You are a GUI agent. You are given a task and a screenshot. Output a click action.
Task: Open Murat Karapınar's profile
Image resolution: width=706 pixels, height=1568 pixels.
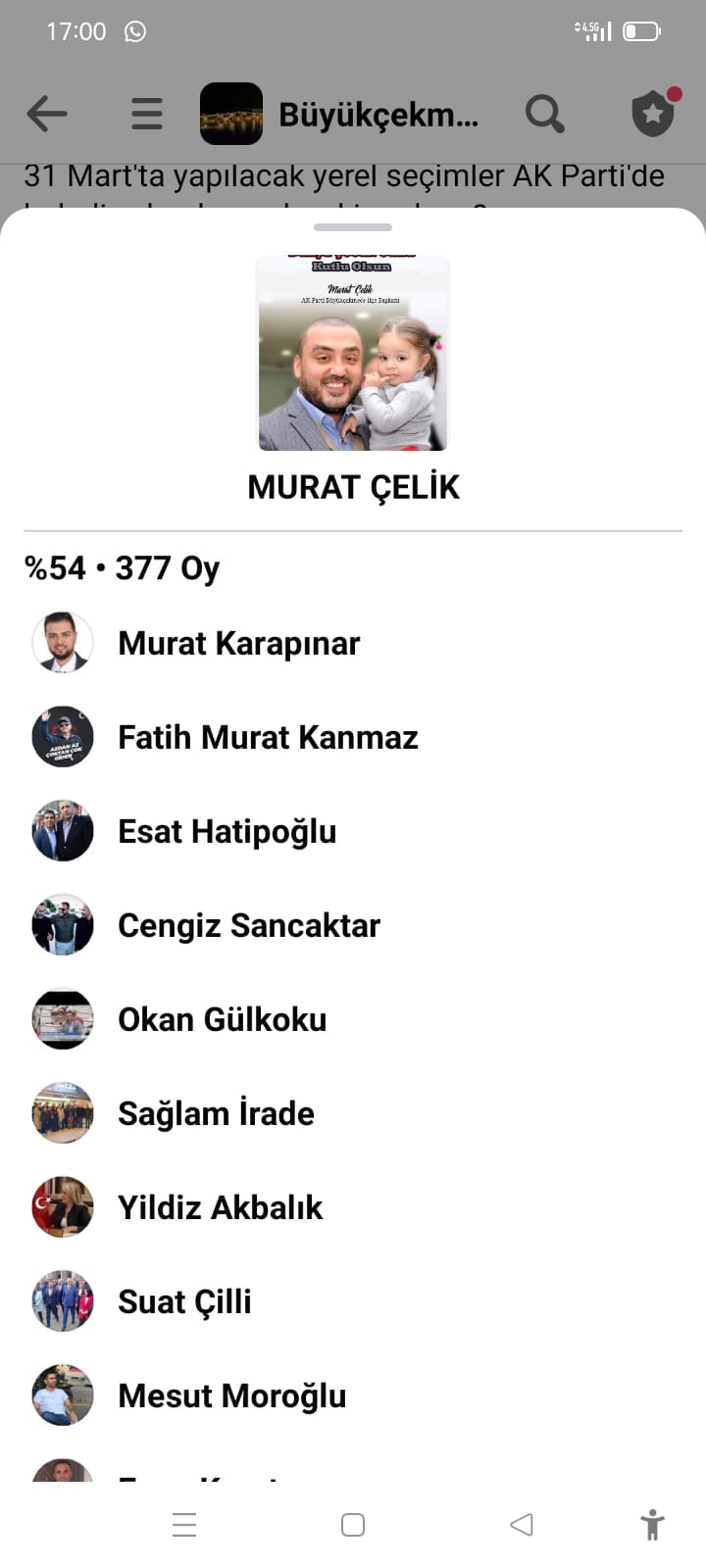tap(238, 644)
